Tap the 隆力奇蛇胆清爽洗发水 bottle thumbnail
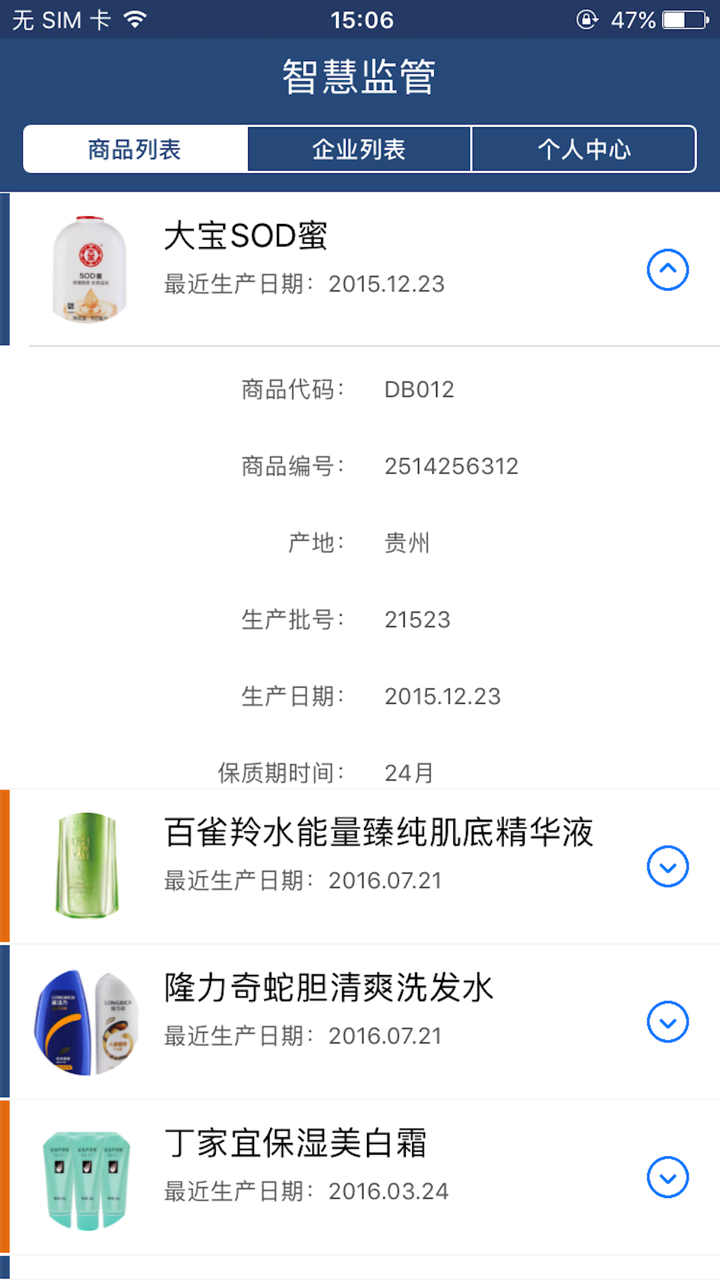The image size is (720, 1280). coord(87,1020)
